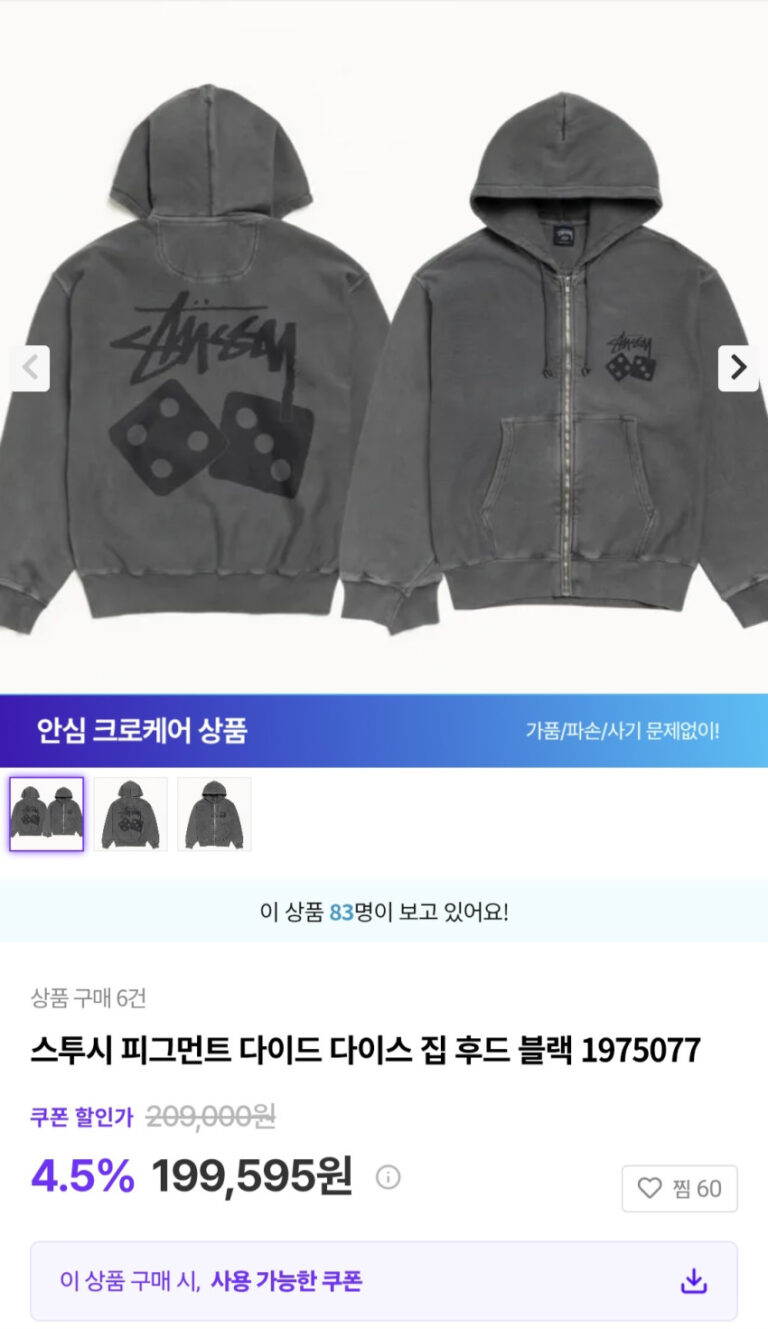Image resolution: width=768 pixels, height=1329 pixels.
Task: Open the 안심 크로케어 상품 banner
Action: (x=384, y=731)
